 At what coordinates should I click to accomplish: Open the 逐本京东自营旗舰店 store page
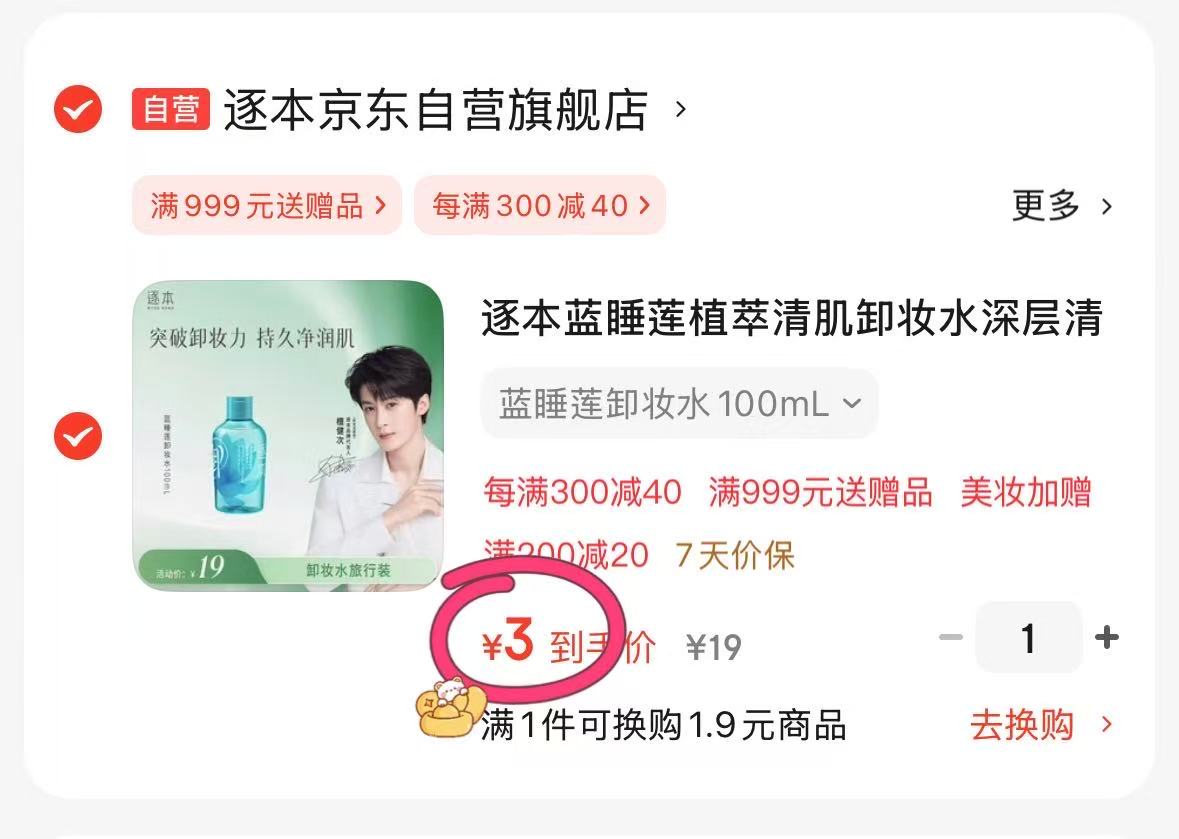pyautogui.click(x=436, y=110)
